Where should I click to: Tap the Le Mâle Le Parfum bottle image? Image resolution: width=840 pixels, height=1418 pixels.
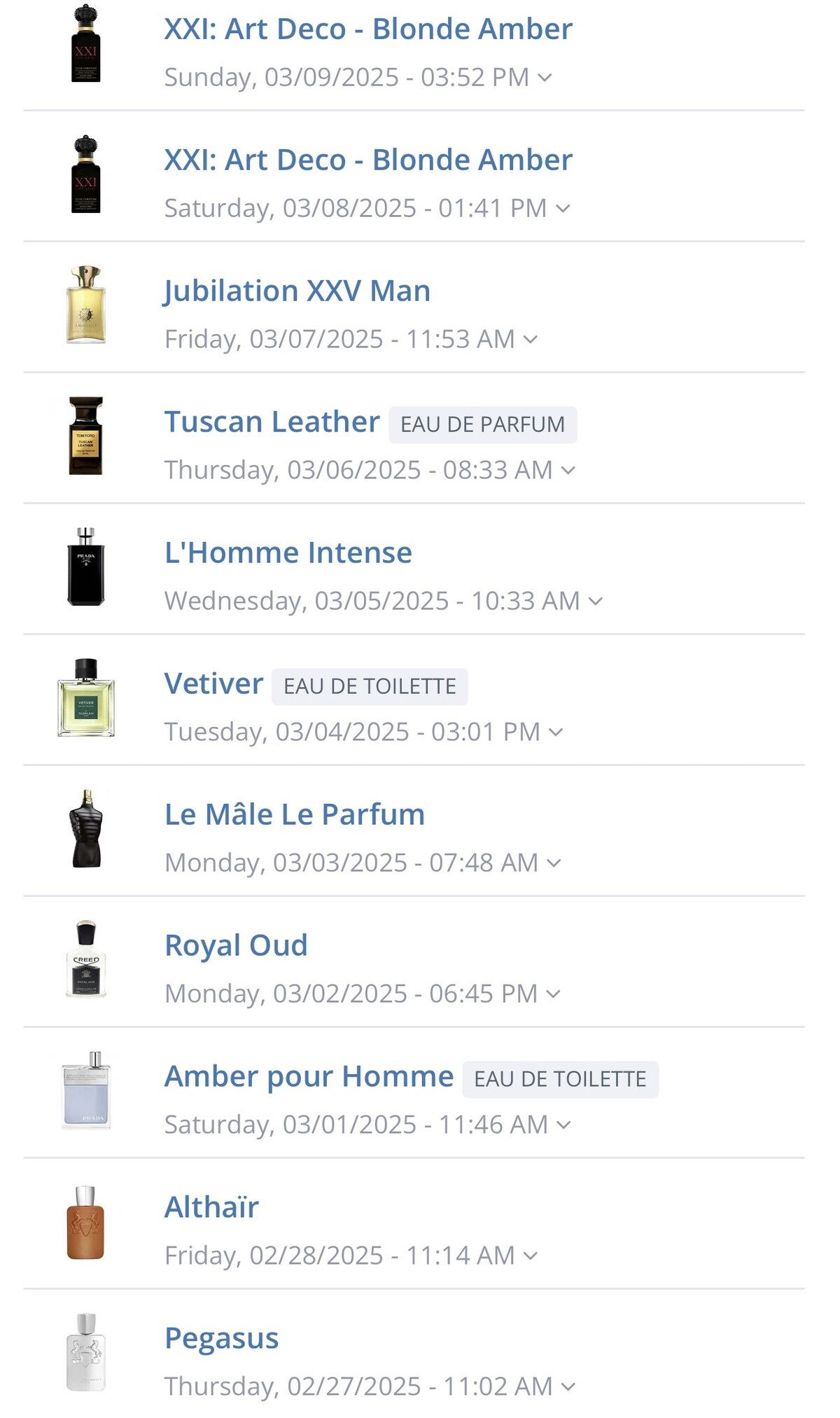click(86, 828)
